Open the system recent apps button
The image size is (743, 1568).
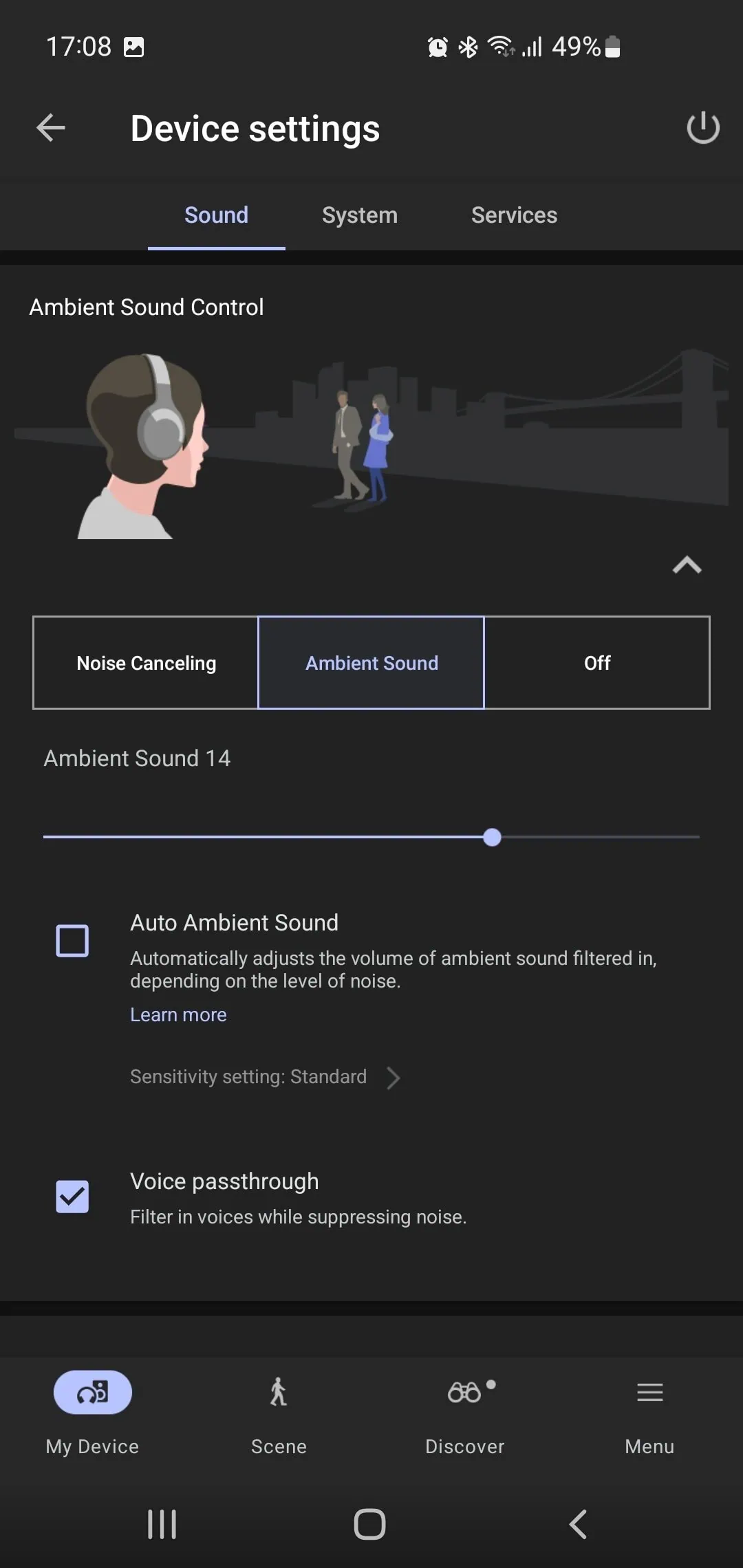pos(162,1524)
